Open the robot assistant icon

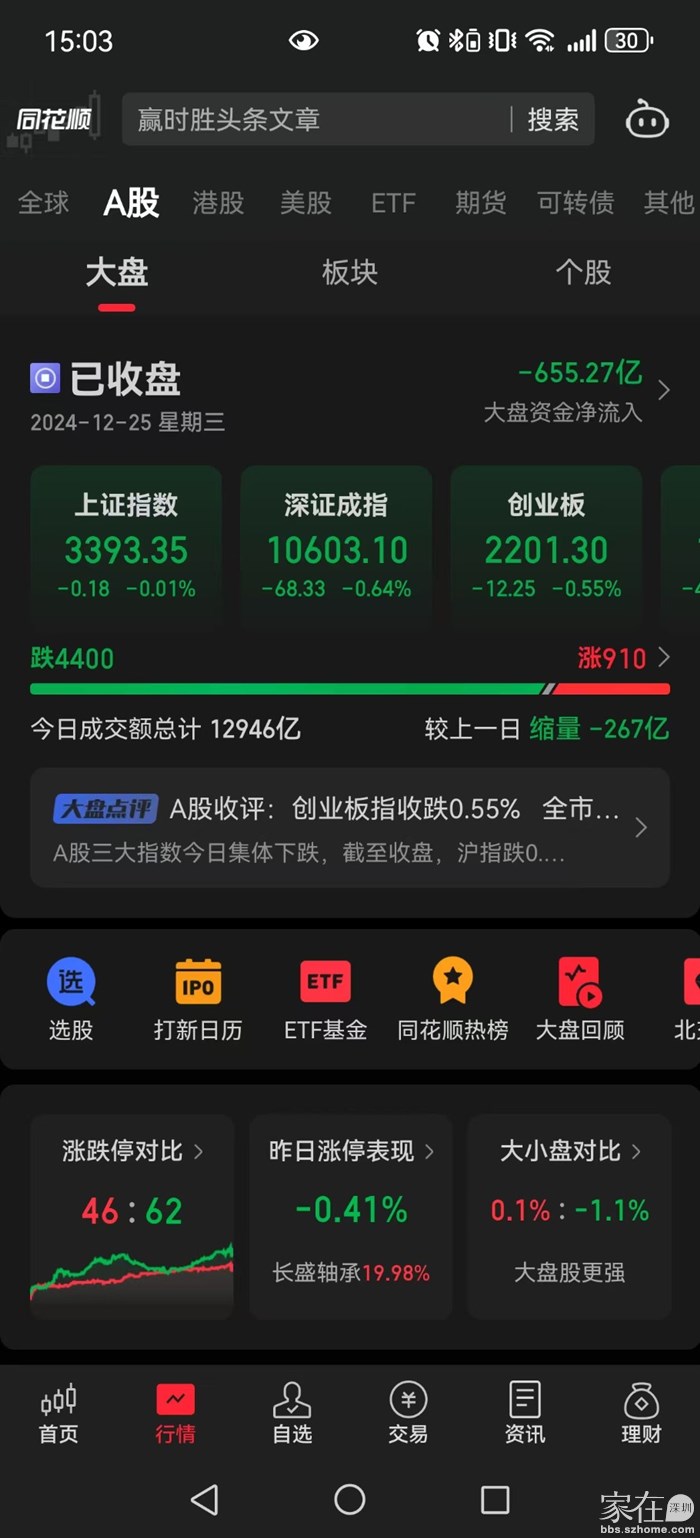point(647,120)
